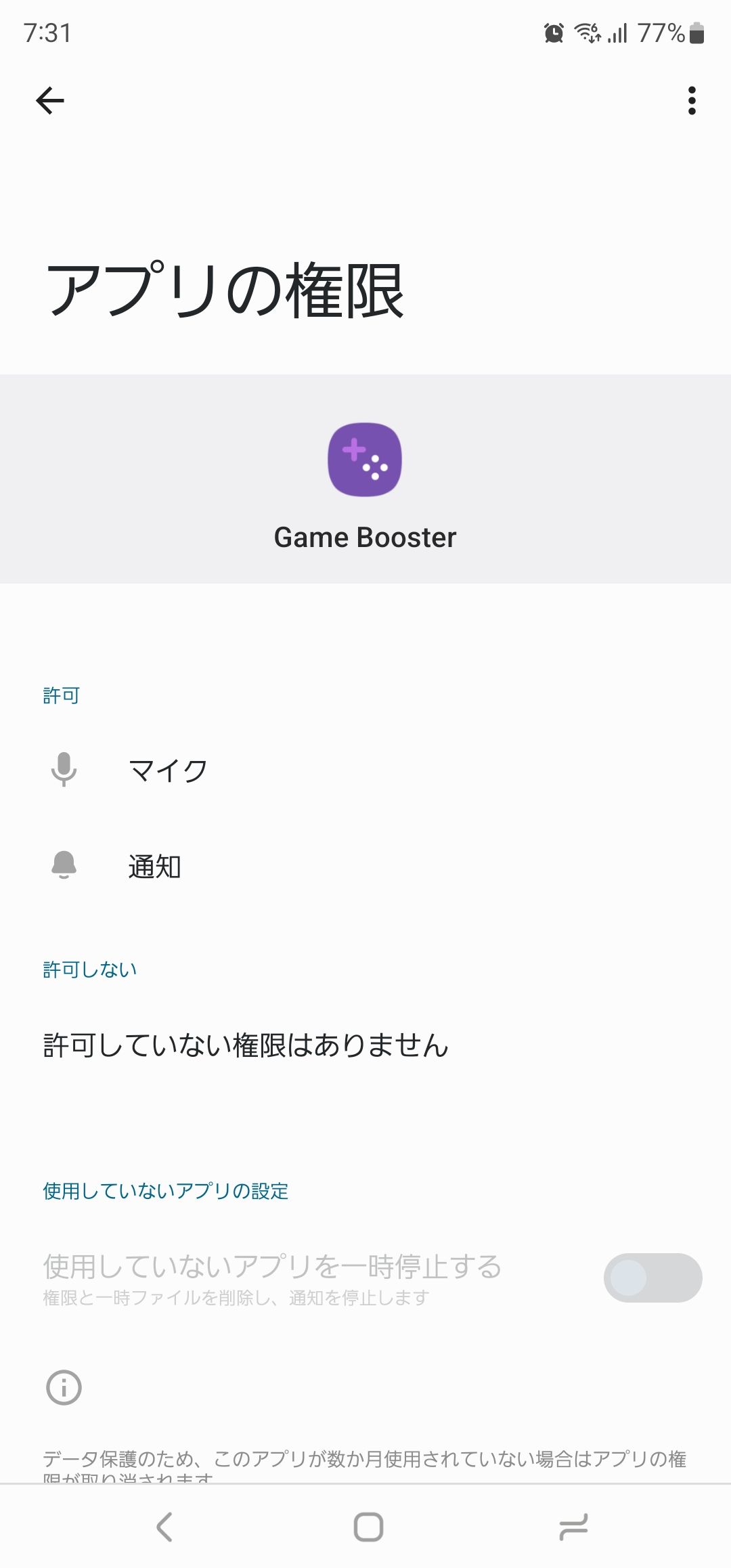Image resolution: width=731 pixels, height=1568 pixels.
Task: Open the info icon below the toggle
Action: (63, 1387)
